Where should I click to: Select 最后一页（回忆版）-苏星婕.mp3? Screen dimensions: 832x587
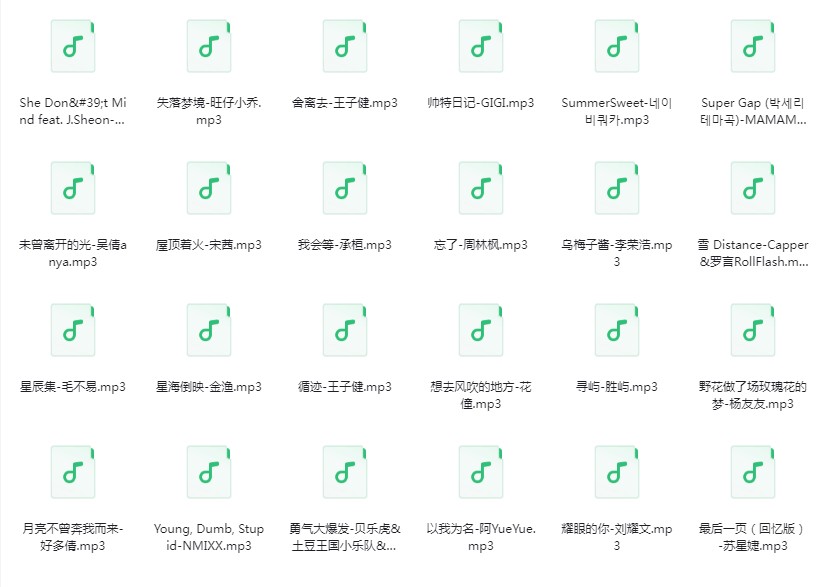(x=752, y=472)
